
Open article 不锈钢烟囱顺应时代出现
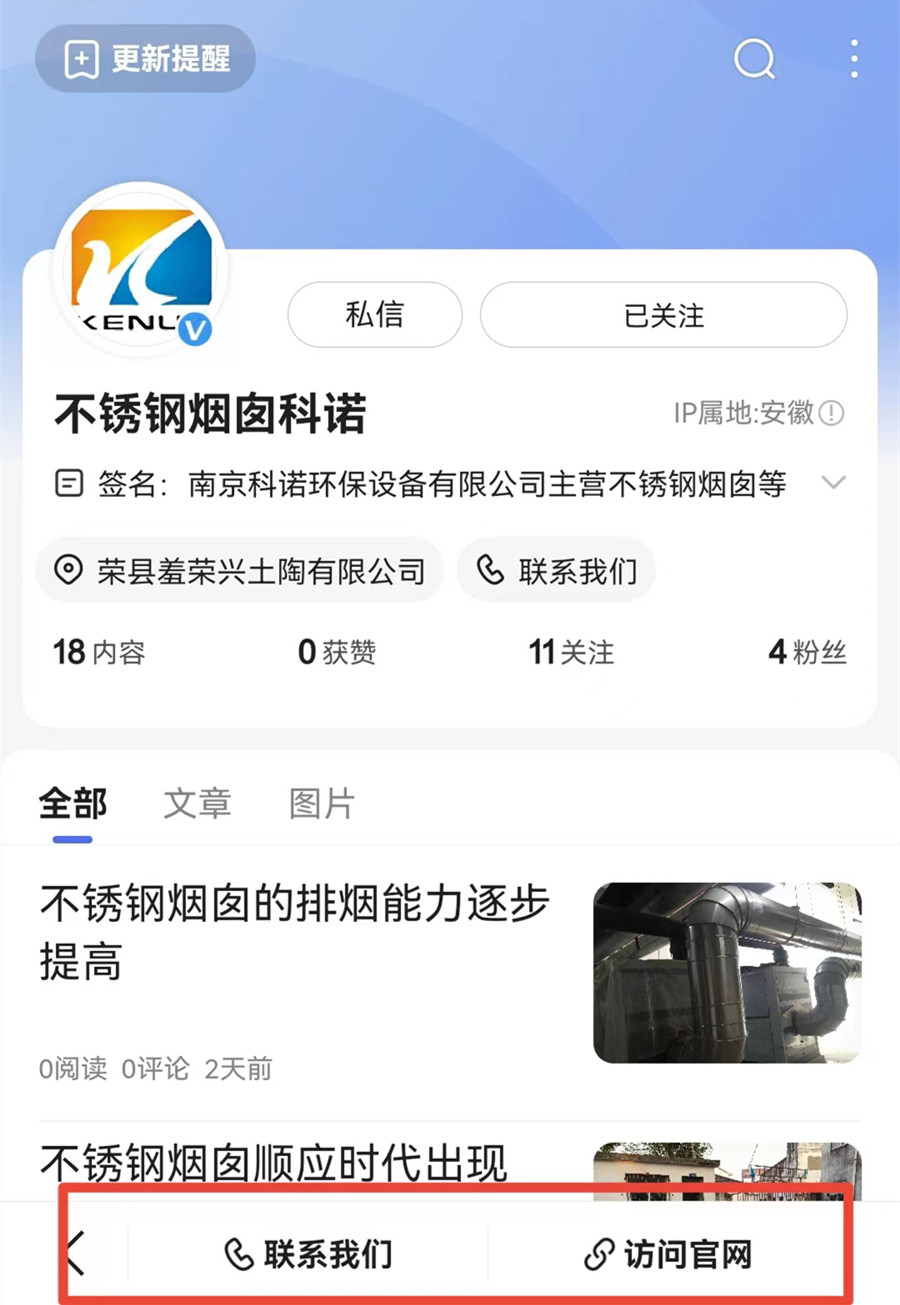(274, 1164)
